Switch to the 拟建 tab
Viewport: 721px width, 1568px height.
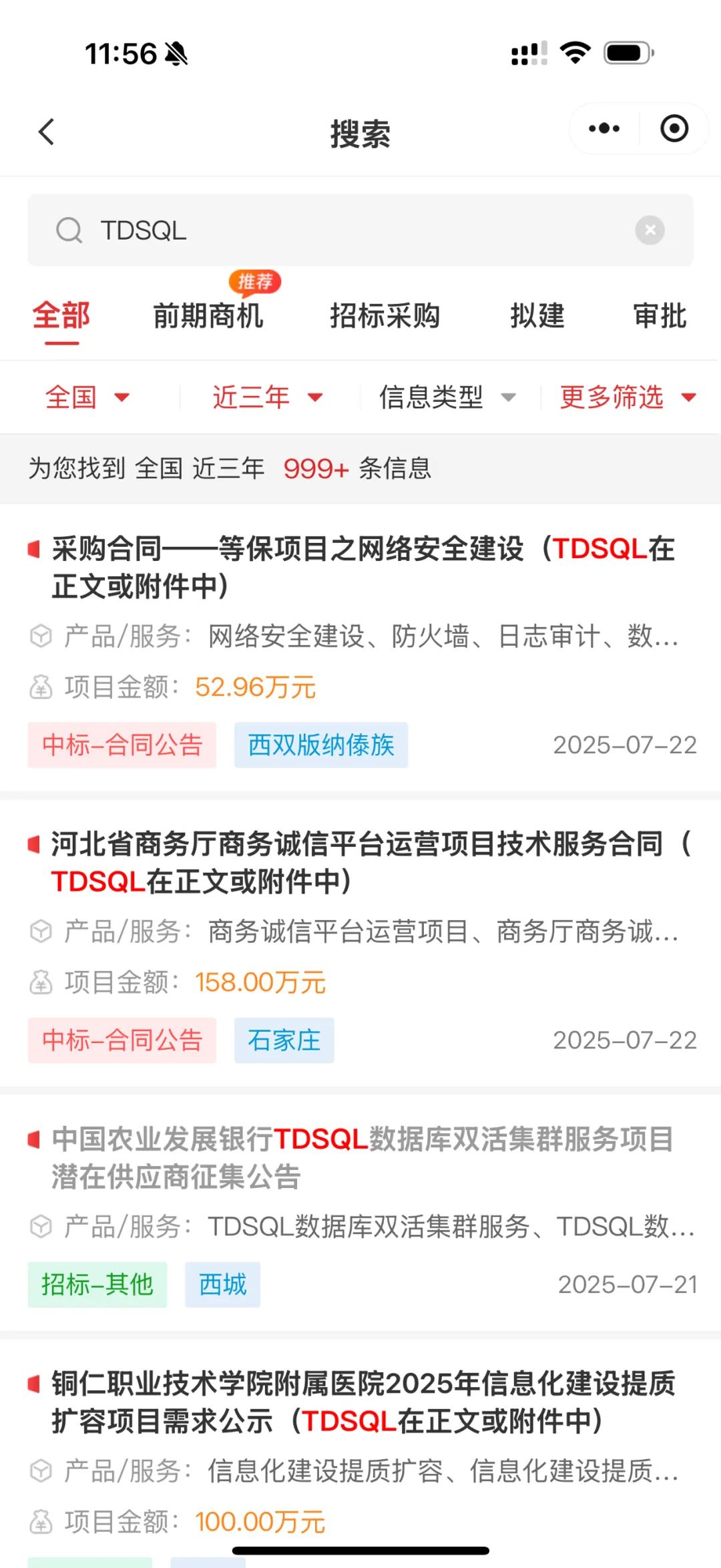coord(537,316)
